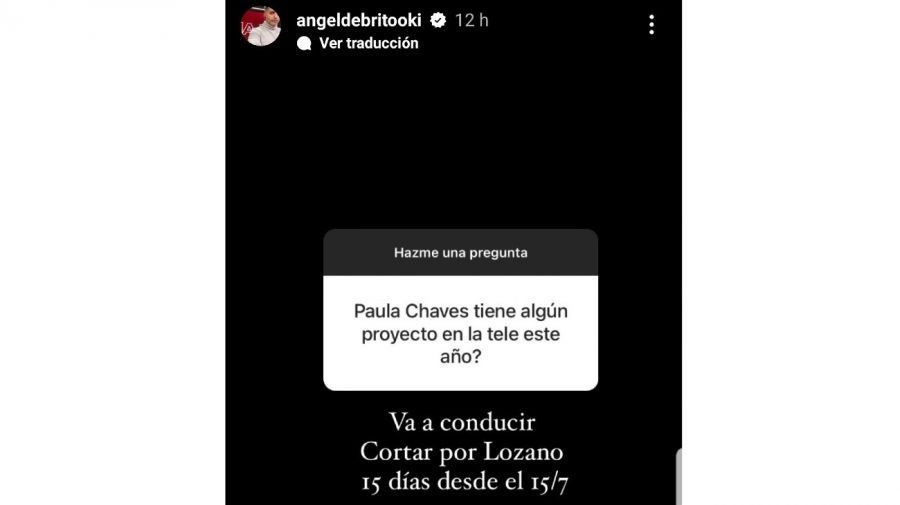Open the three-dot story options menu
The width and height of the screenshot is (900, 505).
(651, 25)
